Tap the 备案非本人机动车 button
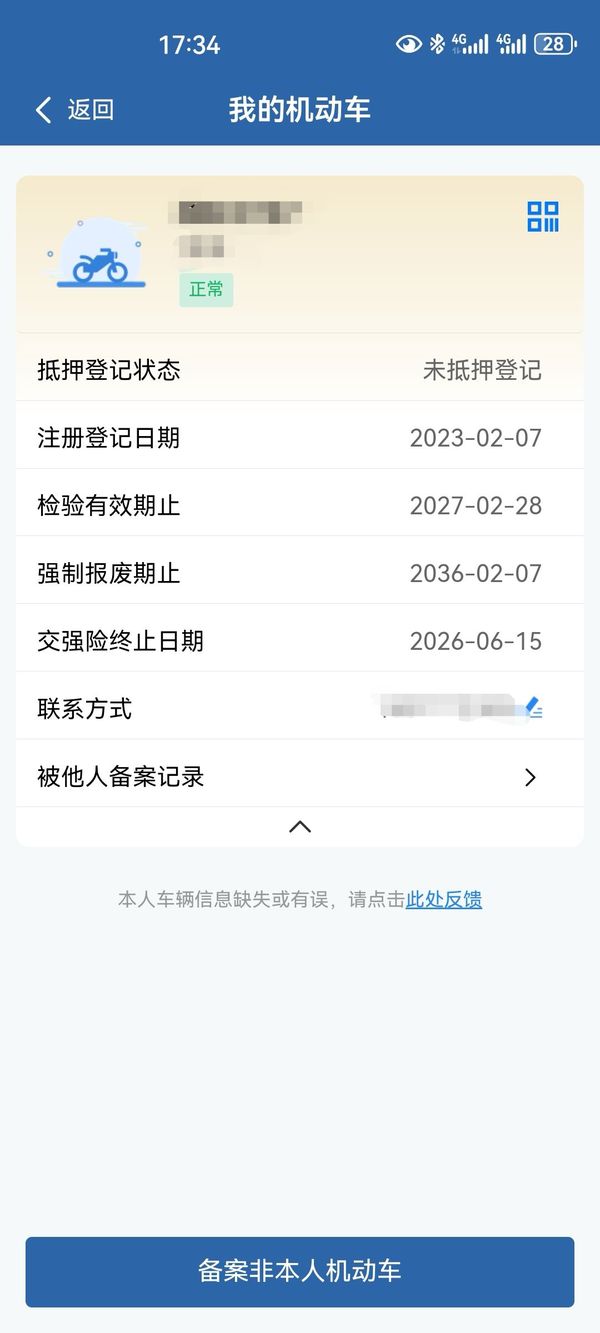 pos(299,1271)
